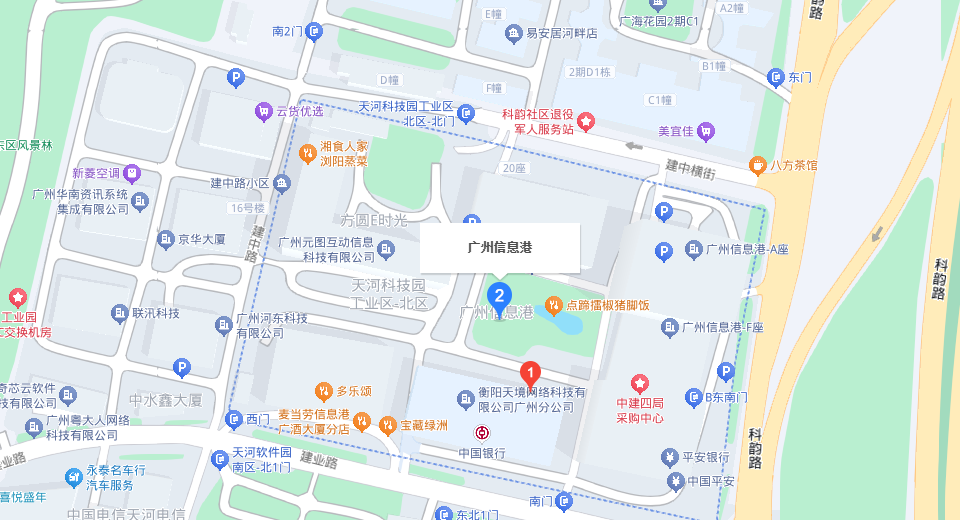Image resolution: width=960 pixels, height=520 pixels.
Task: Open the 平安银行 bank marker
Action: pos(668,458)
